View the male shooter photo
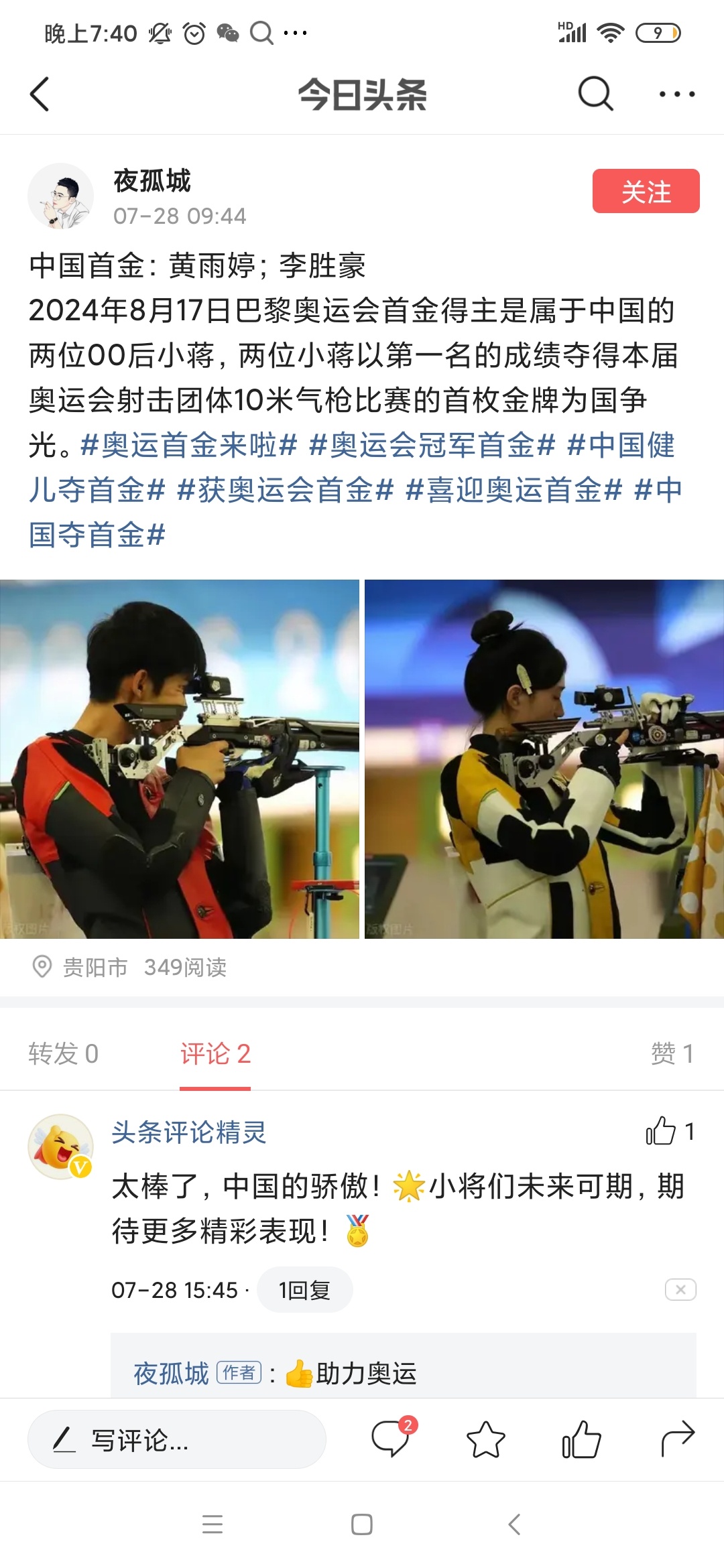The width and height of the screenshot is (724, 1568). pos(179,759)
